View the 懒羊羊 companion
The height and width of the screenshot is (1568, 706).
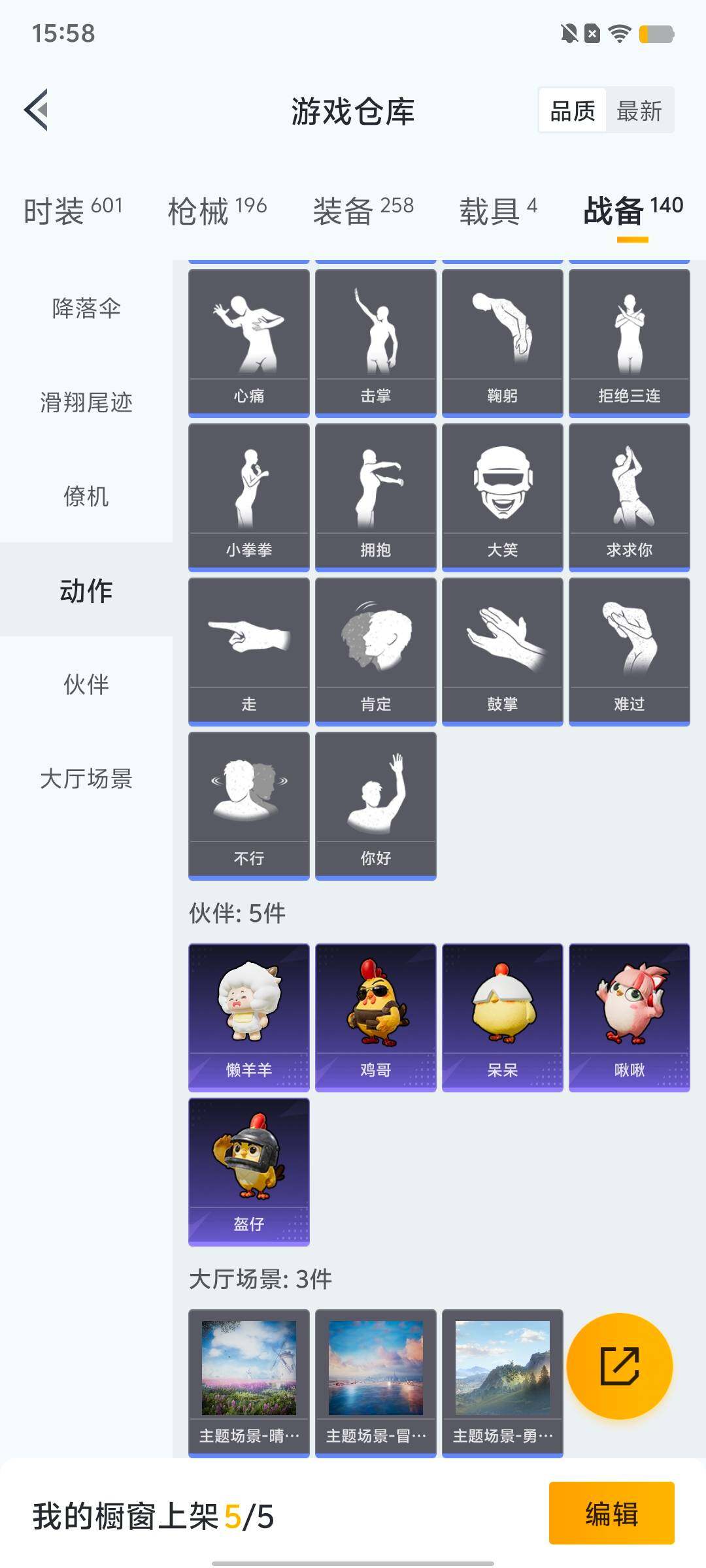[249, 1017]
